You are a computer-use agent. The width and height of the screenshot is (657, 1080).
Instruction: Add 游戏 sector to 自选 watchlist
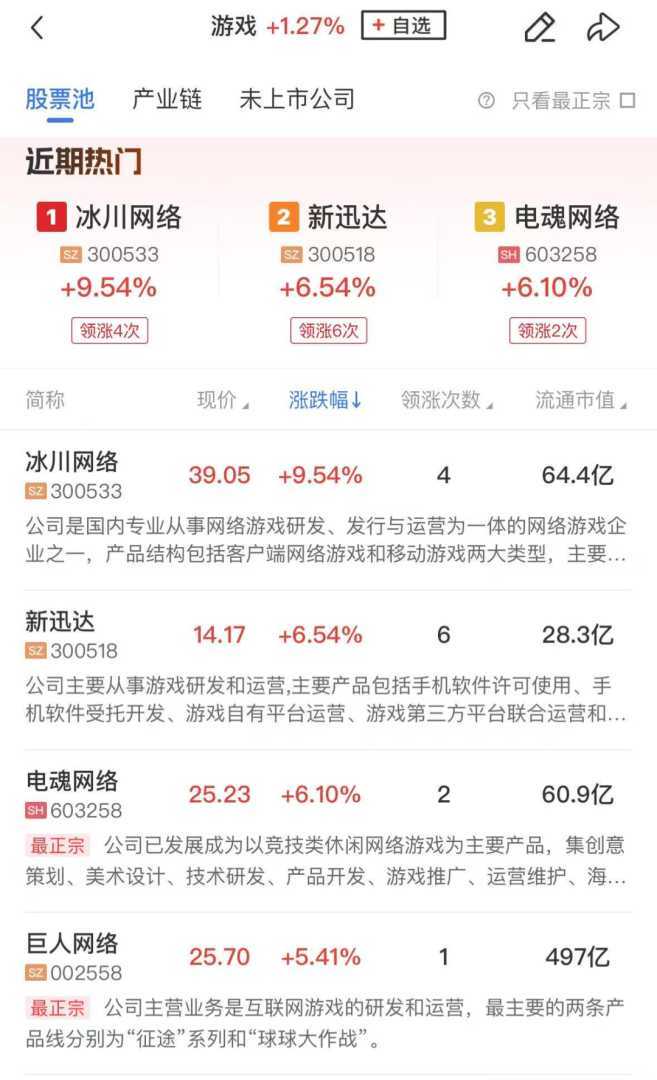click(x=404, y=27)
